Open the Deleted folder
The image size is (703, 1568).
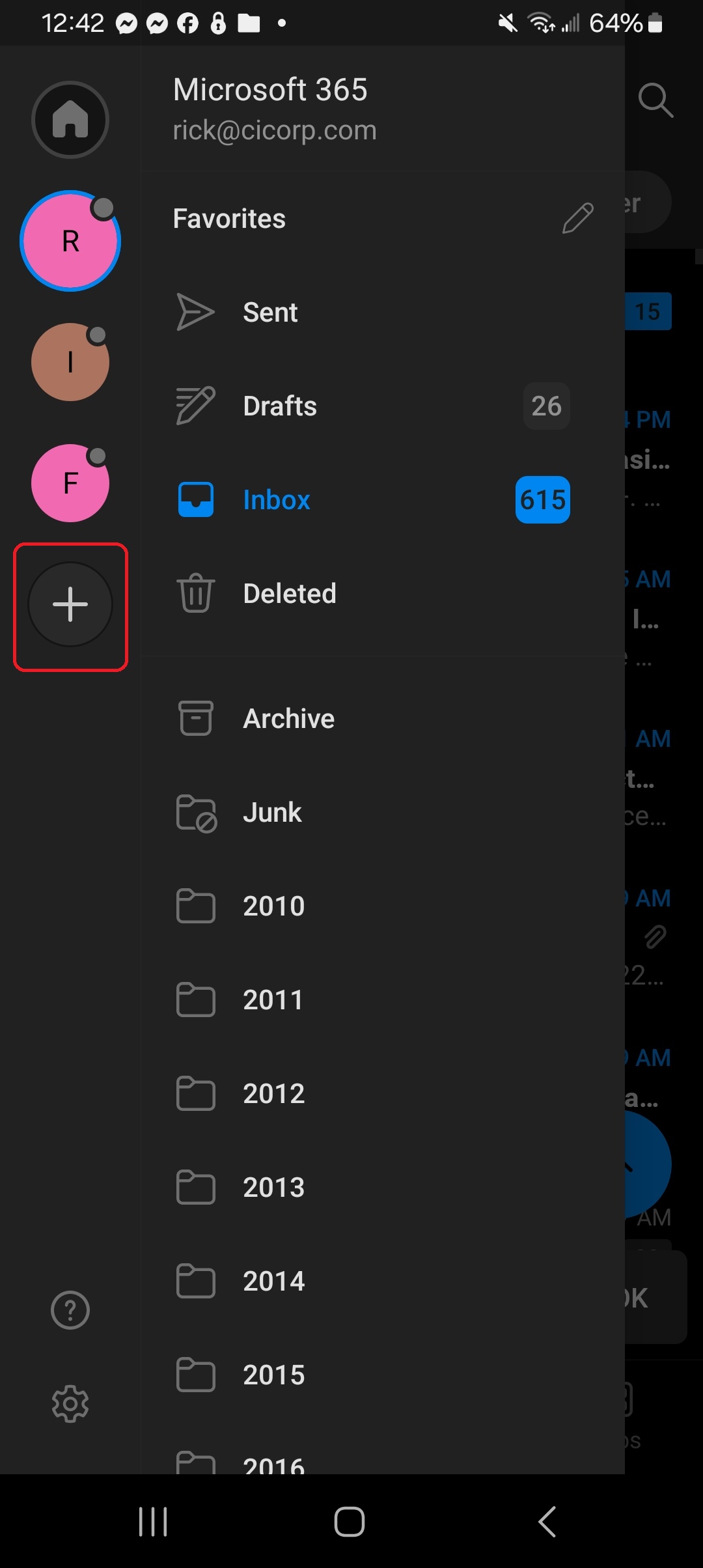383,594
